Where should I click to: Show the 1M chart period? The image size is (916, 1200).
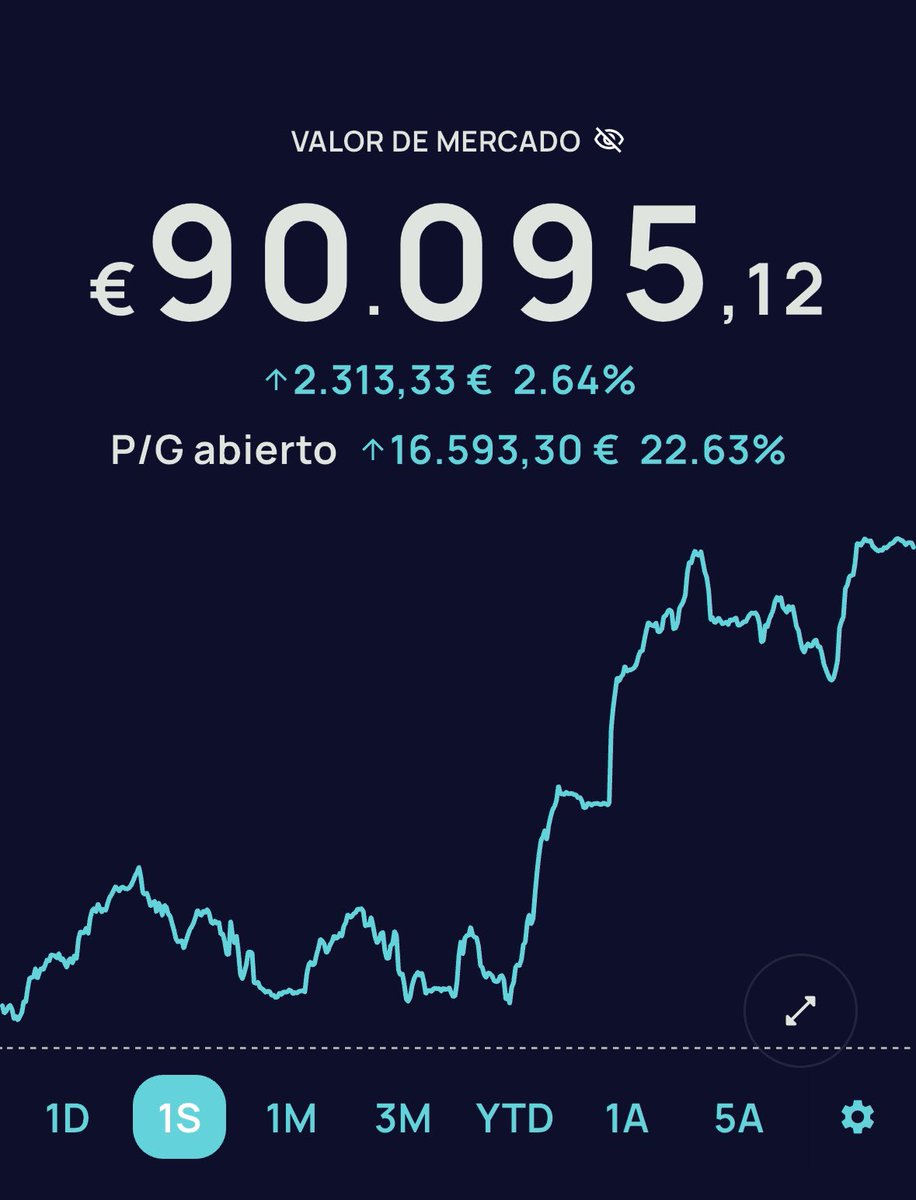[x=291, y=1118]
